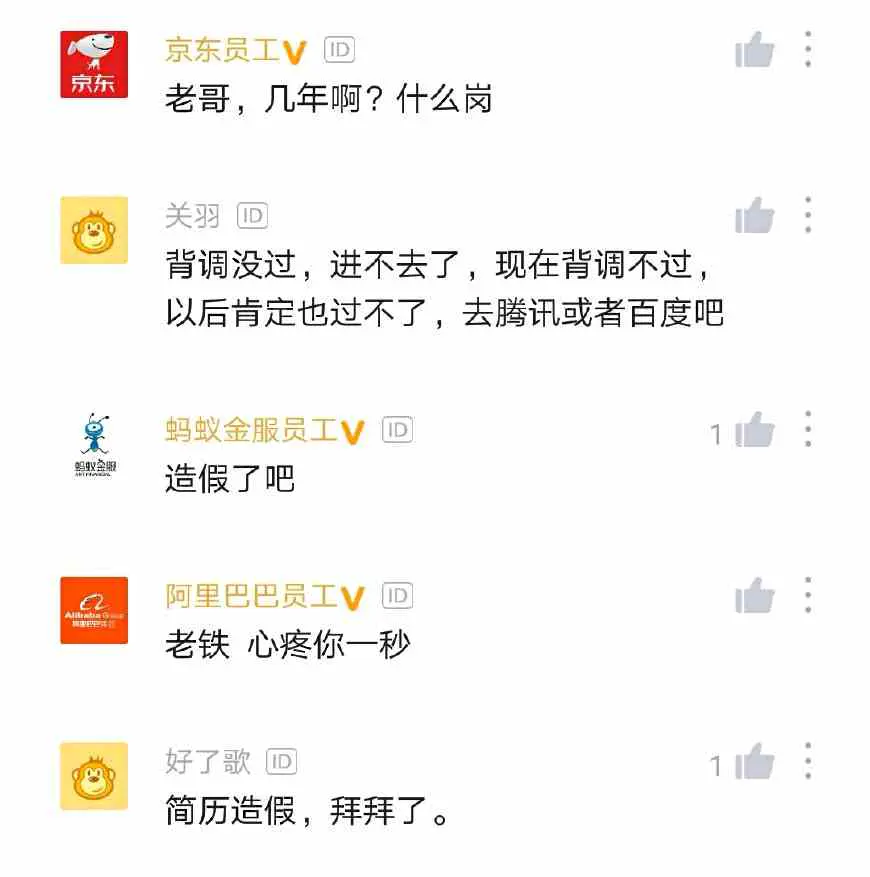Like 蚂蚁金服员工's comment 造假了吧
870x877 pixels.
pos(755,432)
